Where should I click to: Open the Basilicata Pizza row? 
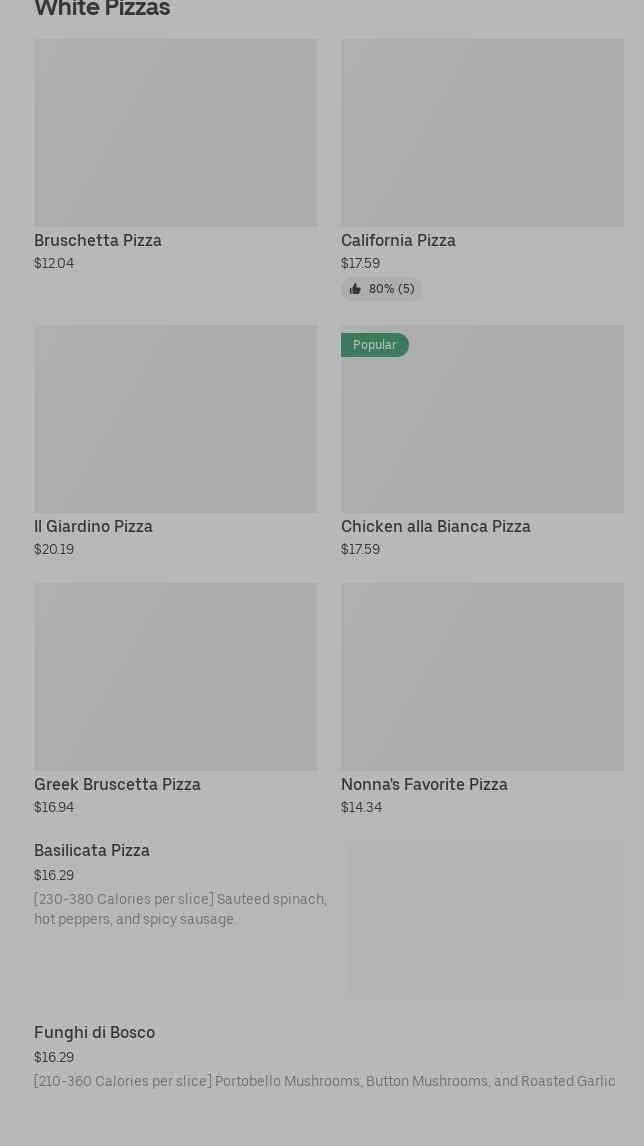(180, 885)
